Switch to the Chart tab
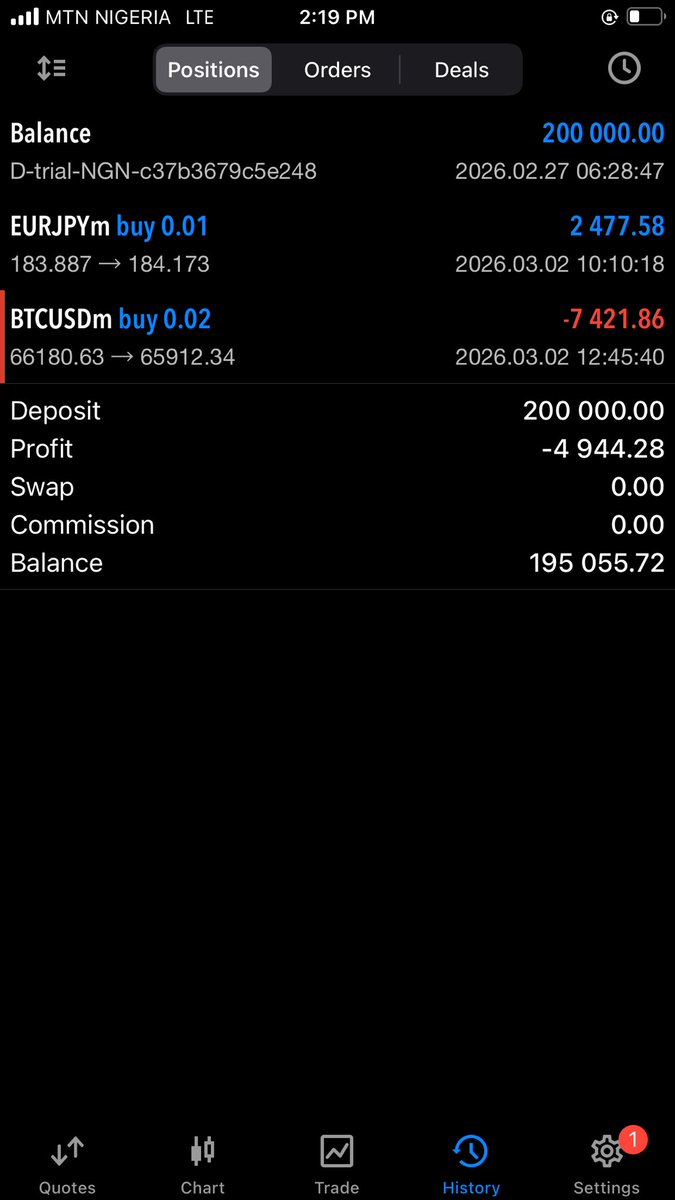675x1200 pixels. point(202,1164)
